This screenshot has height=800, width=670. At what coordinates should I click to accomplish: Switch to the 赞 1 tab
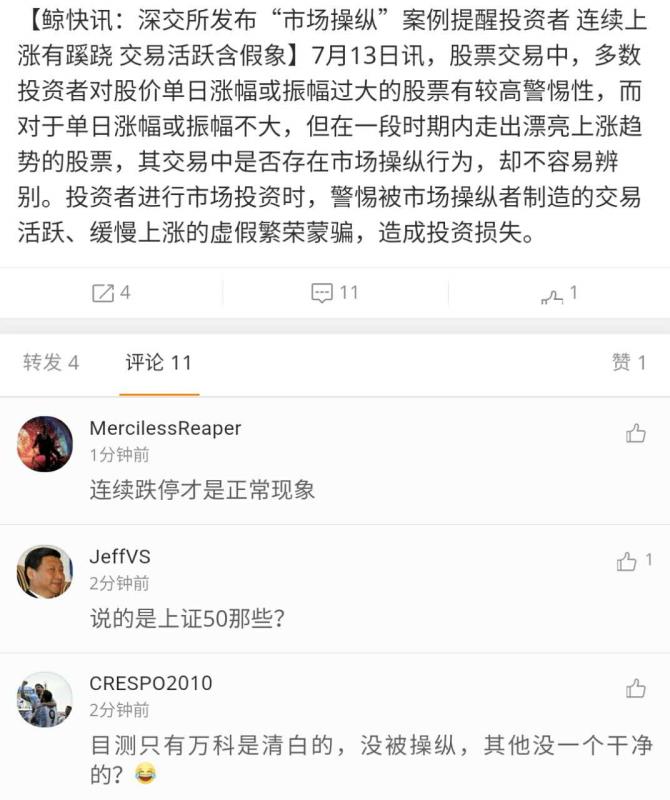(x=628, y=362)
